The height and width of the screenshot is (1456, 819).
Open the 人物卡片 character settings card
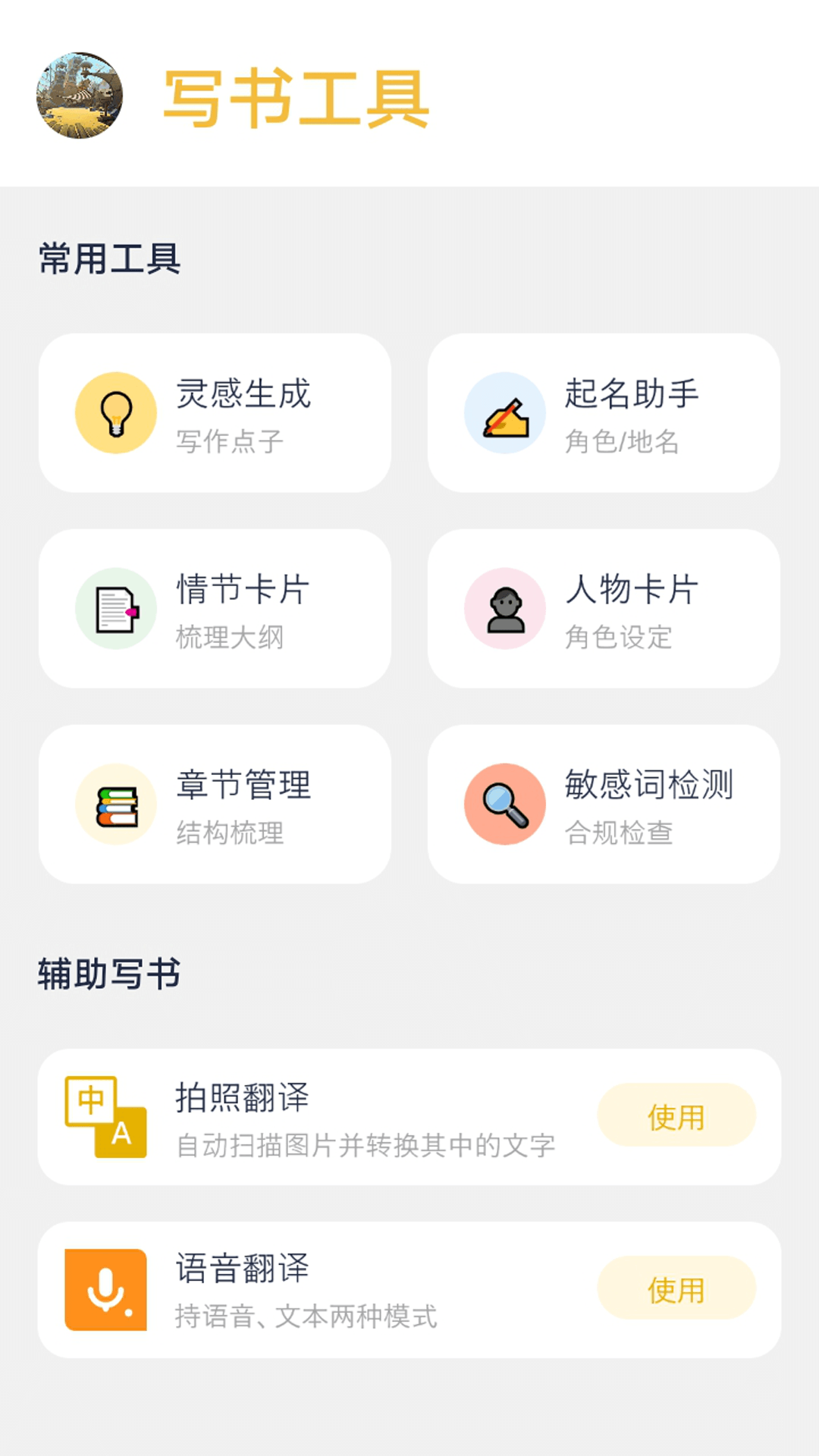point(604,608)
